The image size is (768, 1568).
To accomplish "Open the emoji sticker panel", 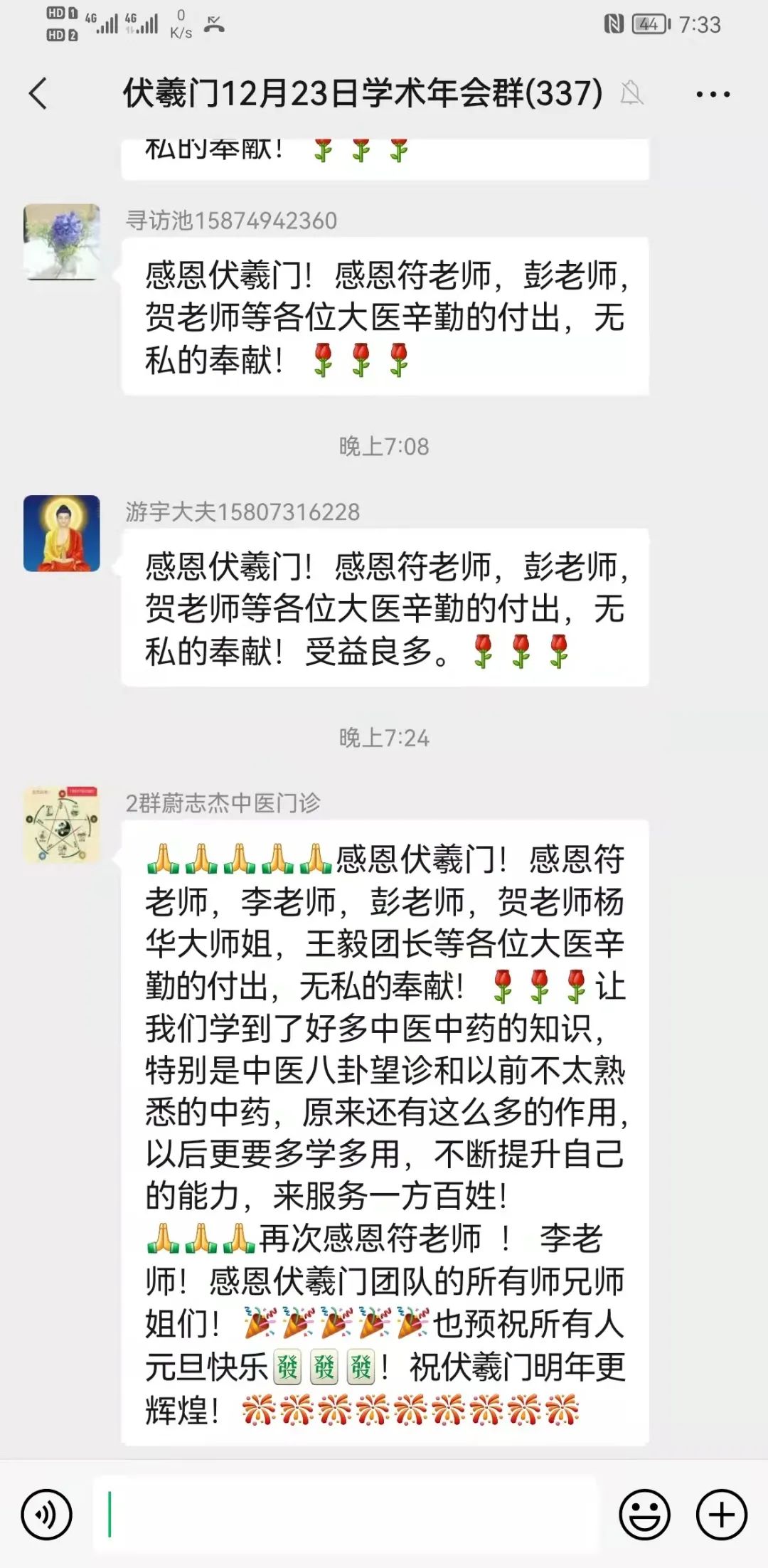I will point(644,1515).
